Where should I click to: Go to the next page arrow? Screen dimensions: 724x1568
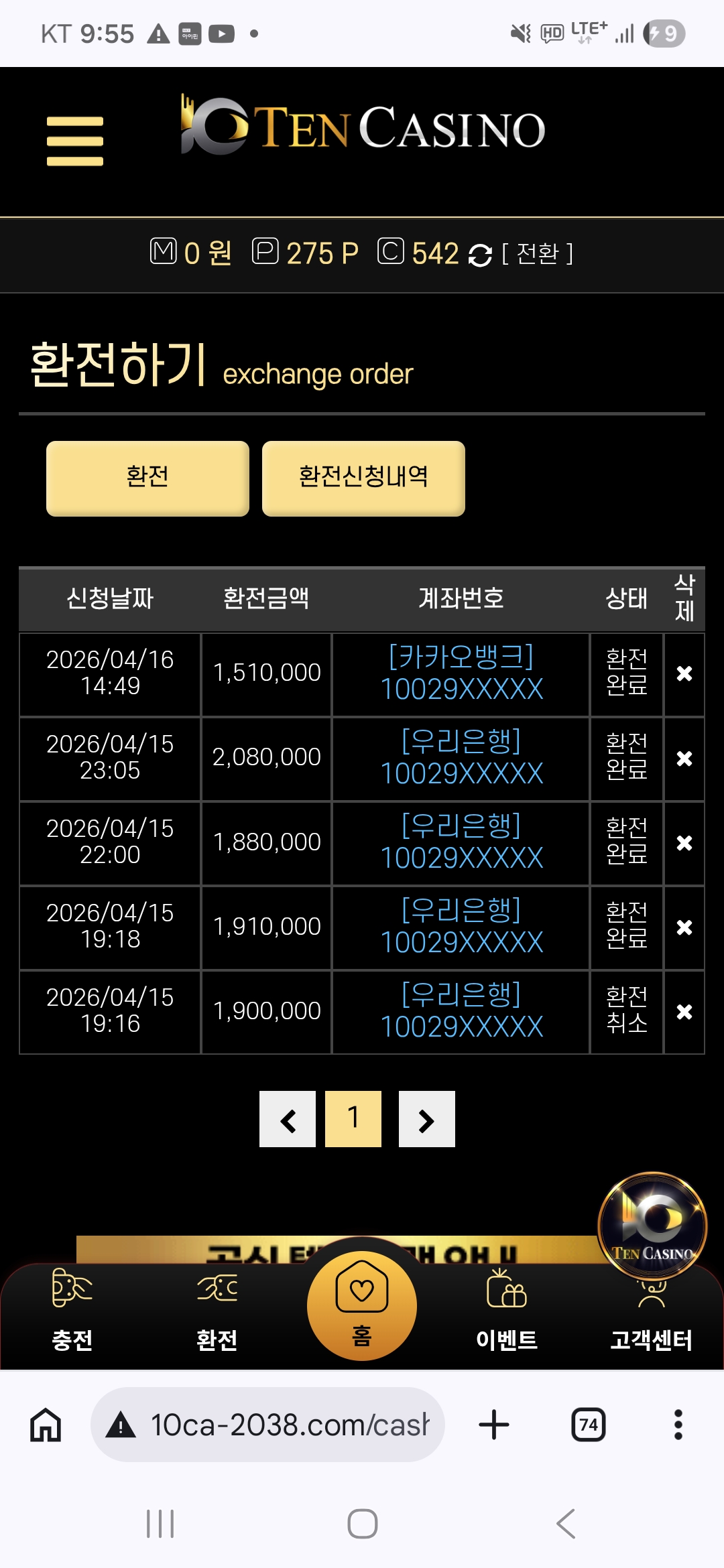tap(426, 1119)
